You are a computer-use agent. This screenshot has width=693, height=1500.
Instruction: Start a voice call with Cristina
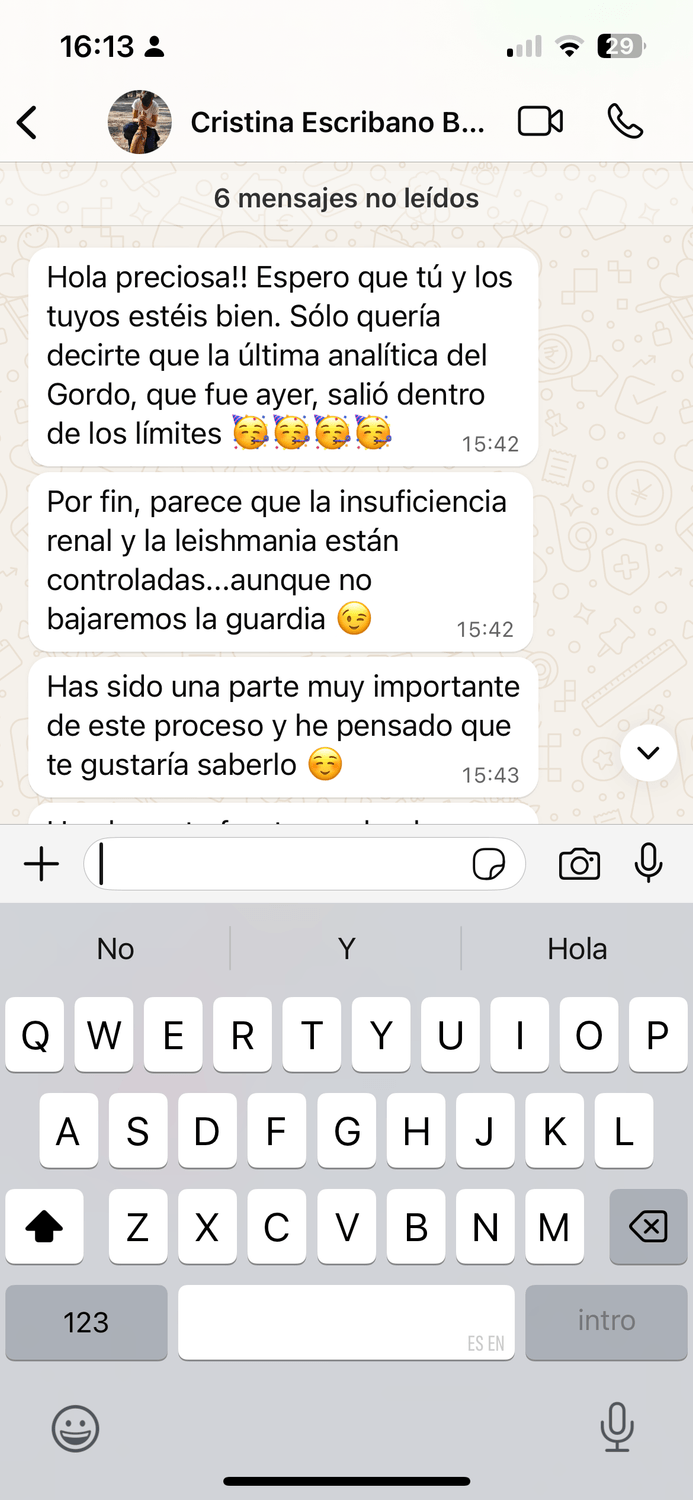[625, 122]
